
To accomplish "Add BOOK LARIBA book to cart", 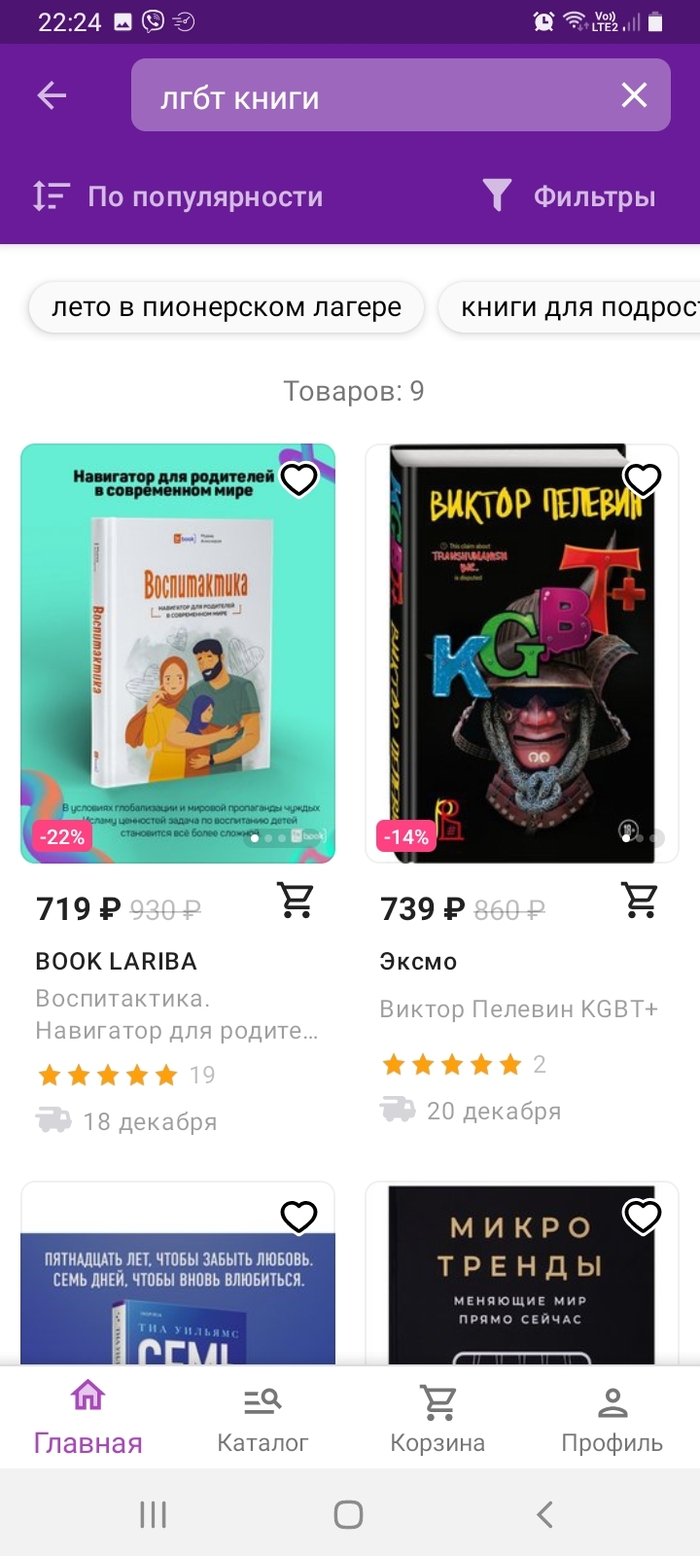I will tap(296, 900).
